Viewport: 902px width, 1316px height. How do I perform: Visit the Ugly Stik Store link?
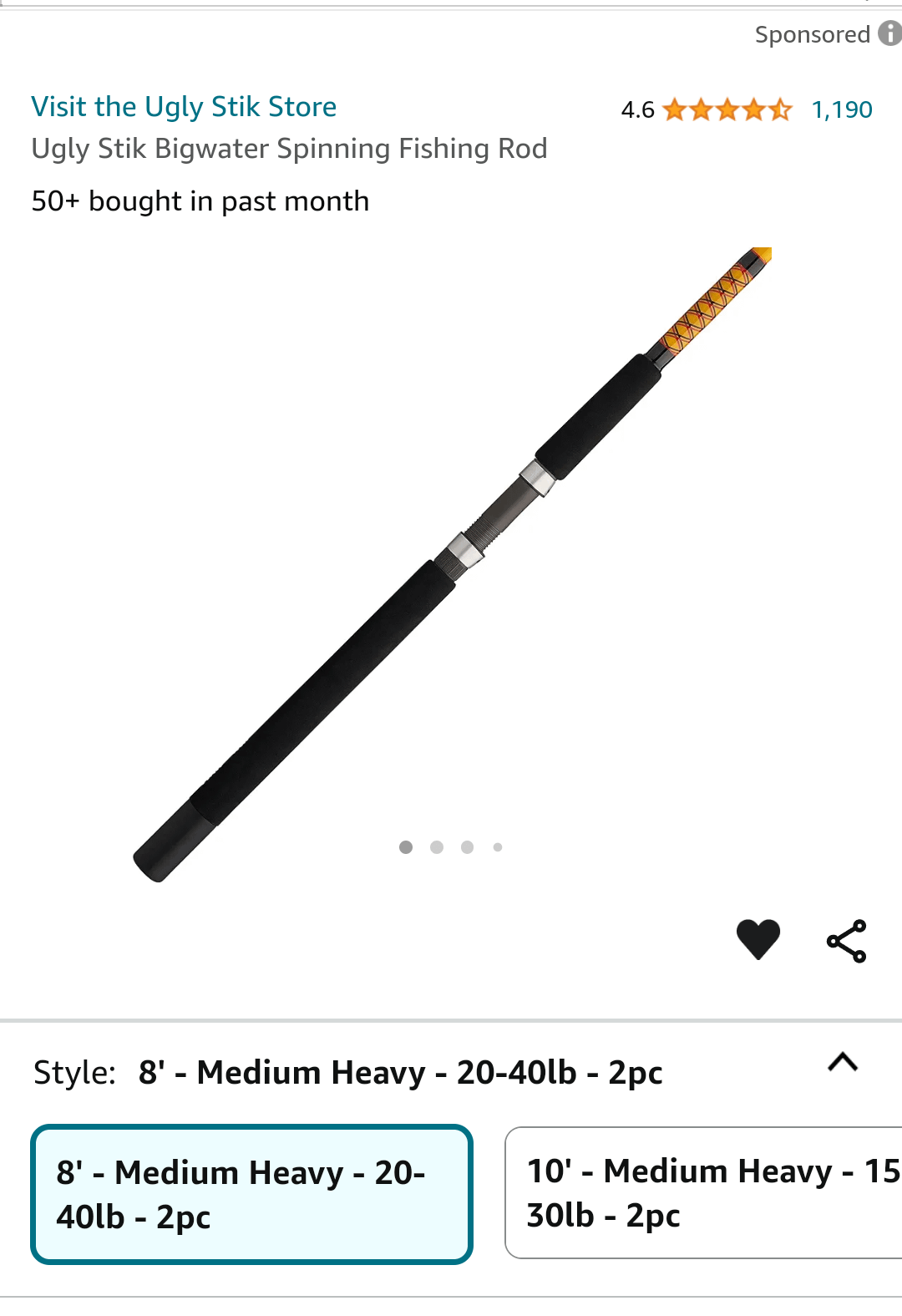(184, 107)
